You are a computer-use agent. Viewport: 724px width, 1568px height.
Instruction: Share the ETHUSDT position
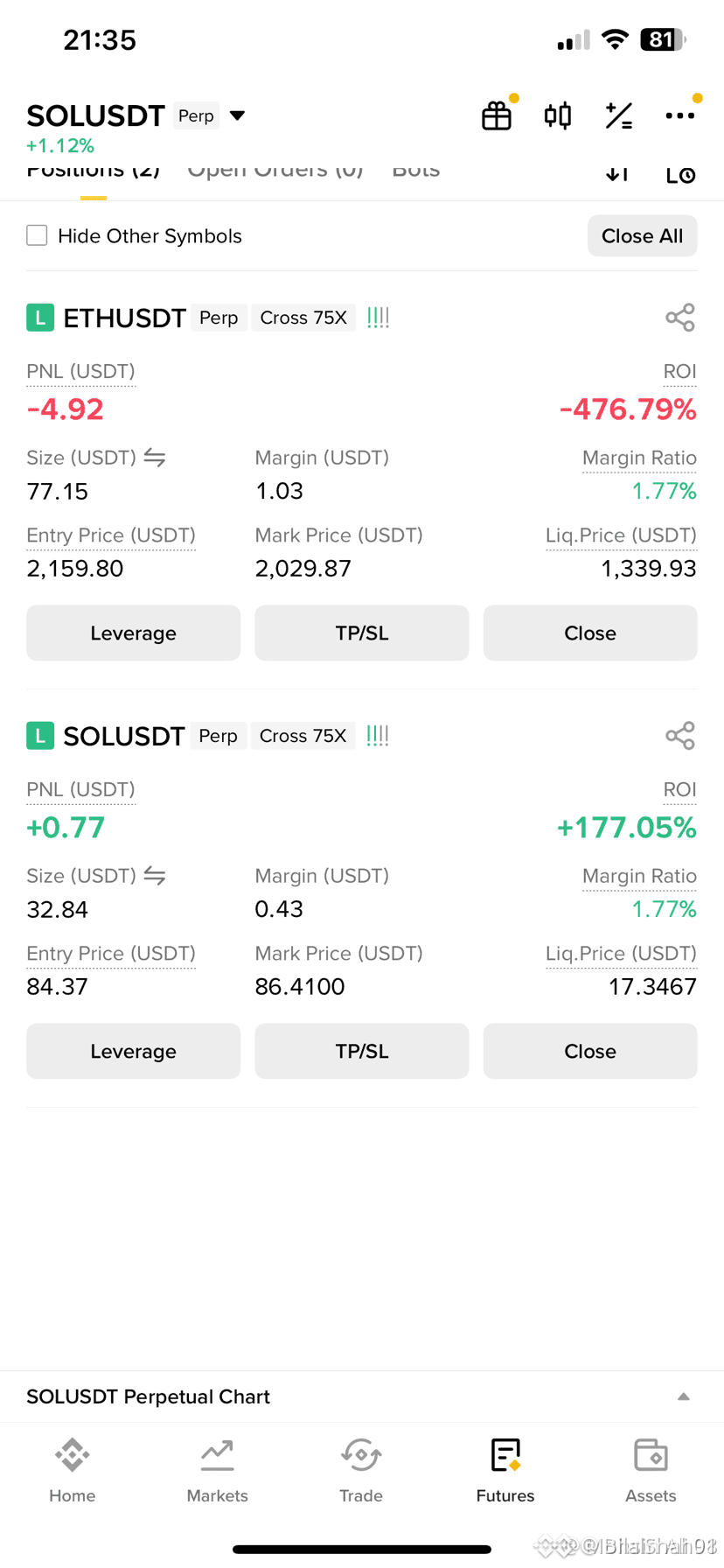tap(679, 318)
